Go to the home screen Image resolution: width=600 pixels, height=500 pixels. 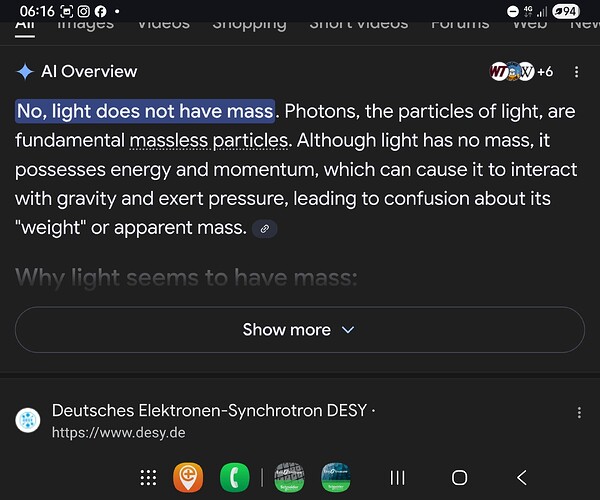pyautogui.click(x=459, y=477)
